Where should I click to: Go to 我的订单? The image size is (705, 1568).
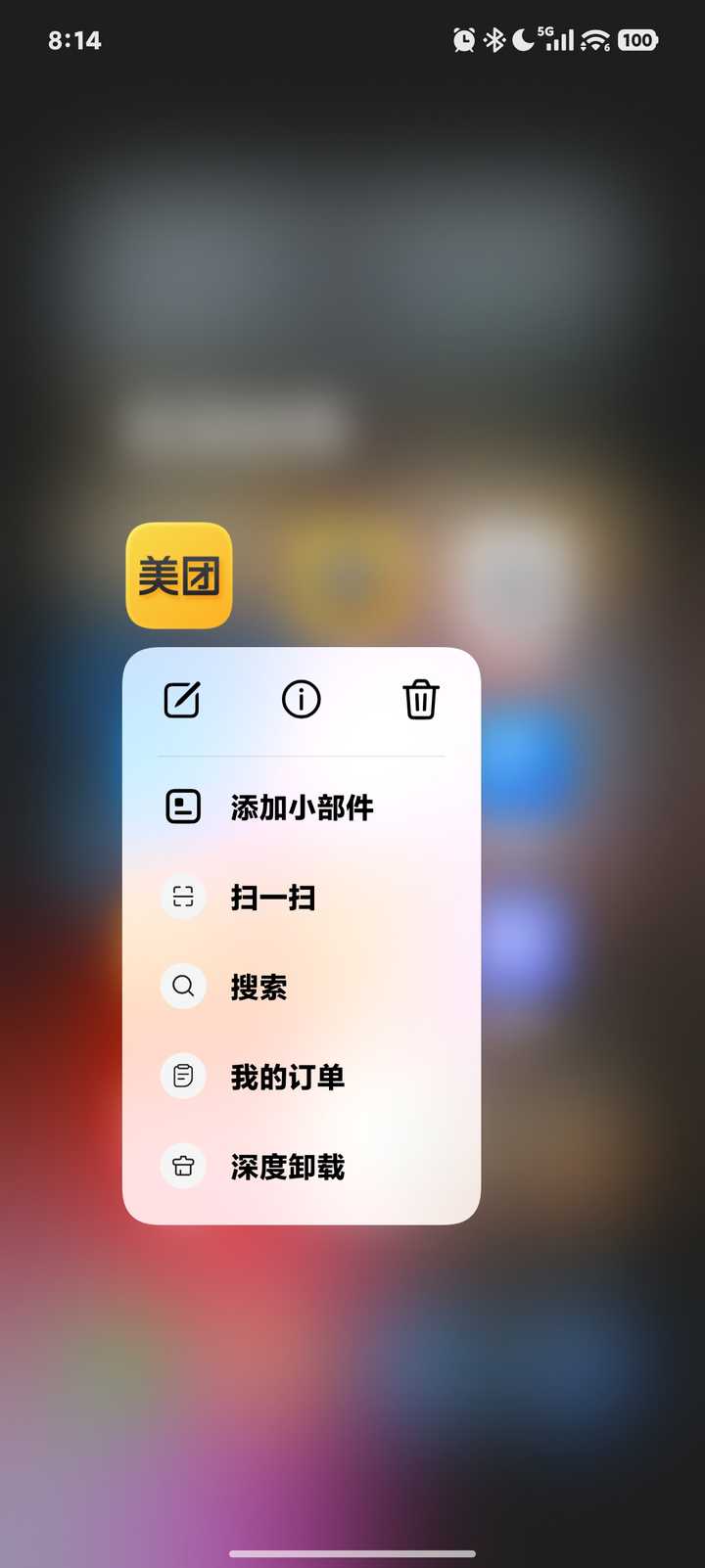coord(287,1077)
